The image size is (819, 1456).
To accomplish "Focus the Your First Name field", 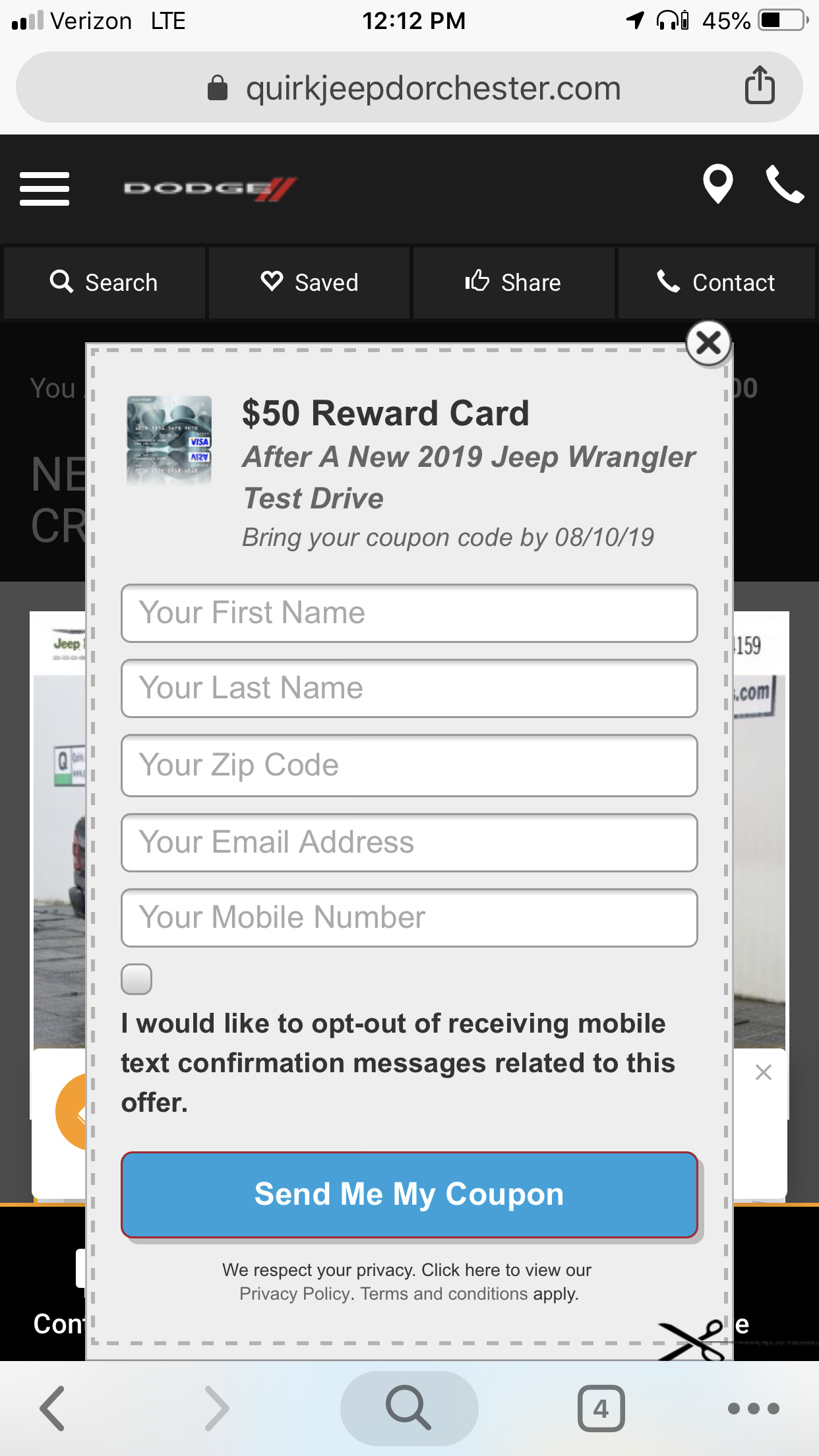I will coord(409,613).
